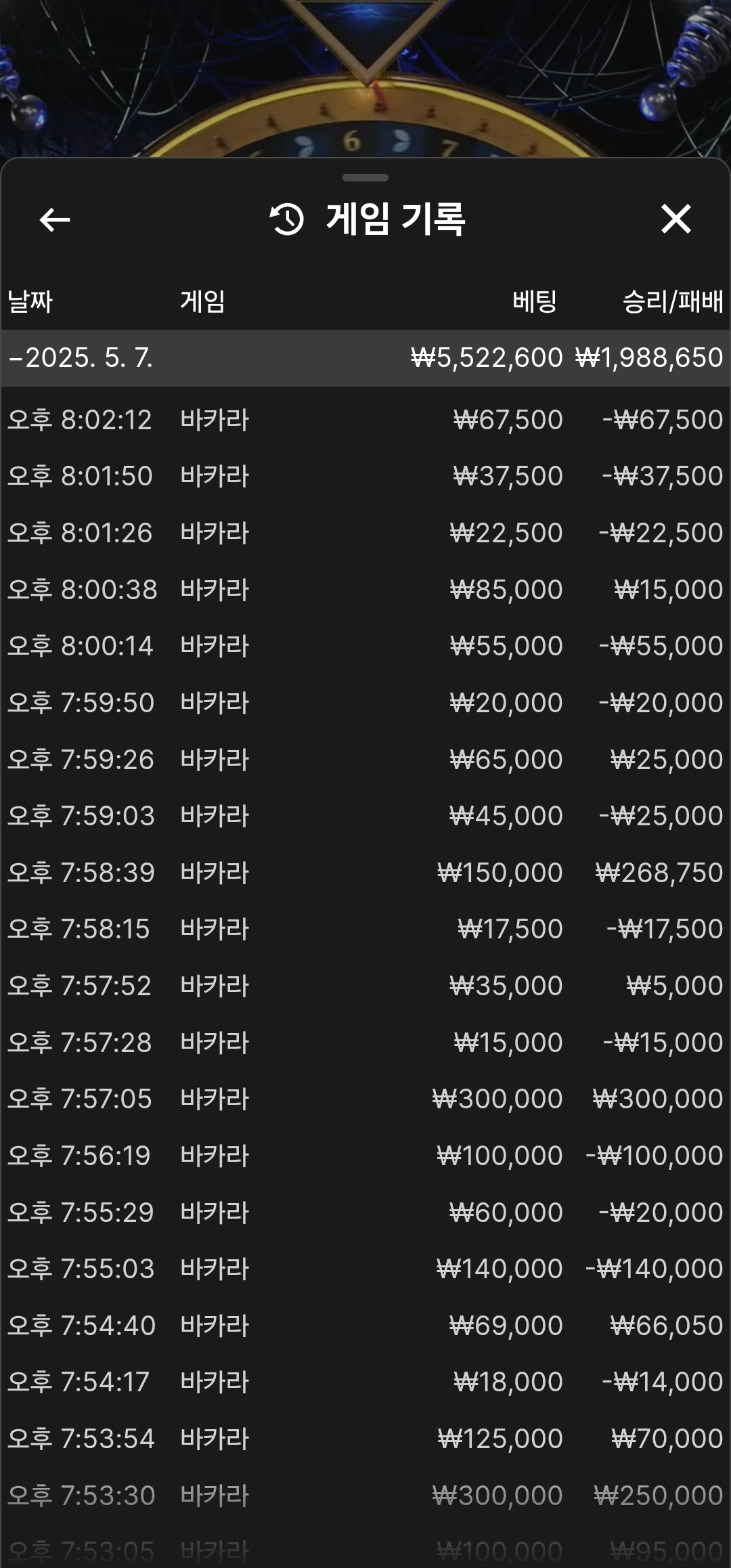Close the game history panel
Image resolution: width=731 pixels, height=1568 pixels.
click(x=675, y=219)
